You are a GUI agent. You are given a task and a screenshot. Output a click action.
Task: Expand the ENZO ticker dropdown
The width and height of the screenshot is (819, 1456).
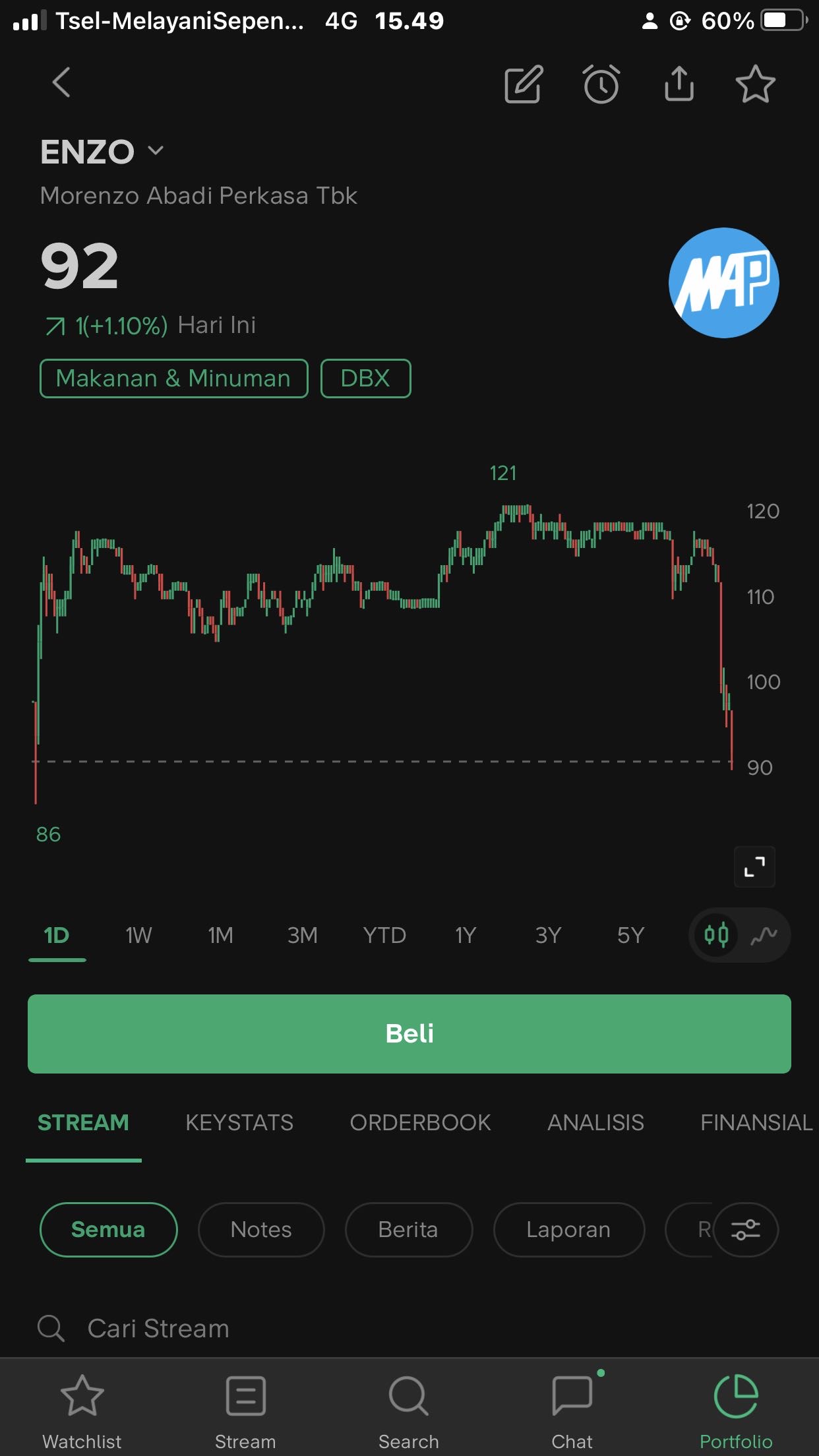pos(156,151)
